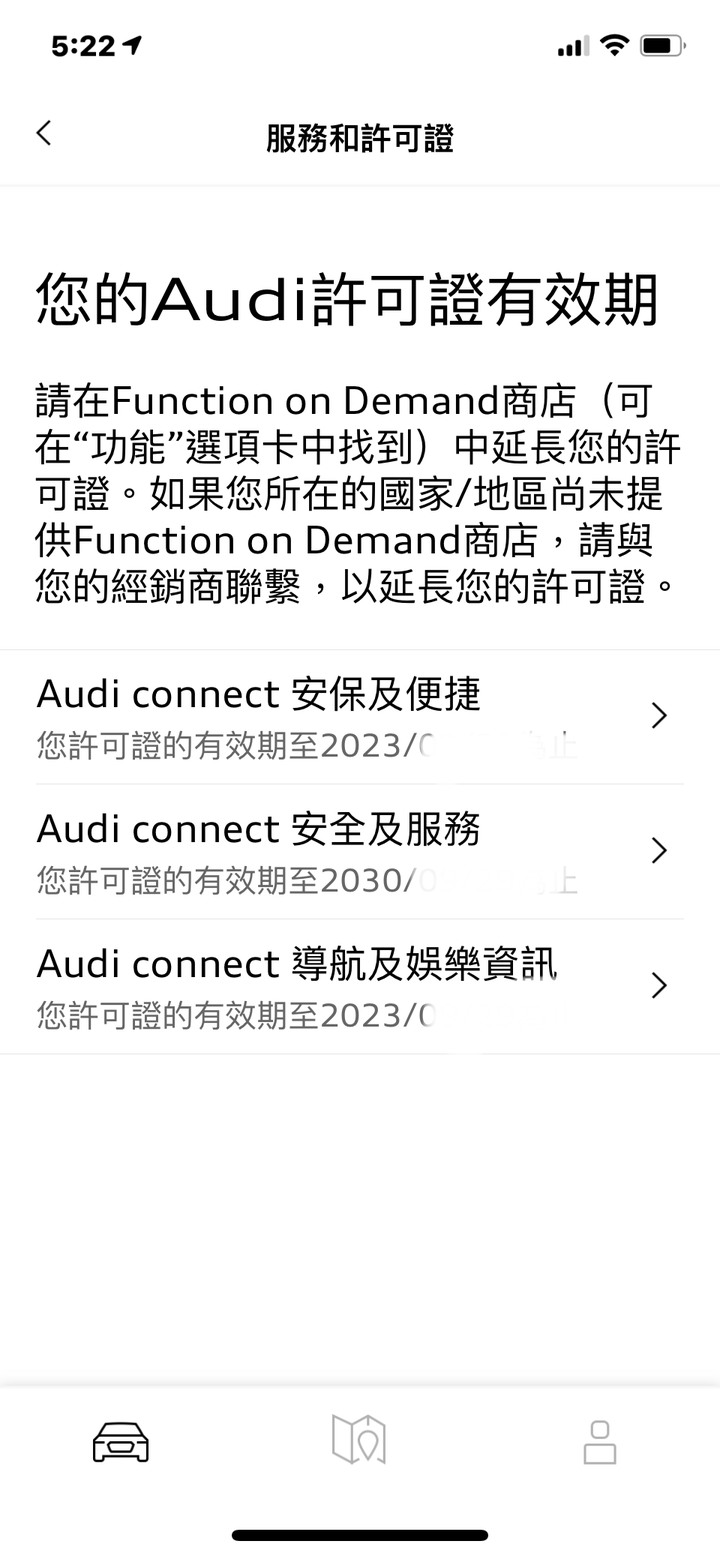The height and width of the screenshot is (1559, 720).
Task: Open Audi connect 導航及娛樂資訊 license details
Action: 360,987
